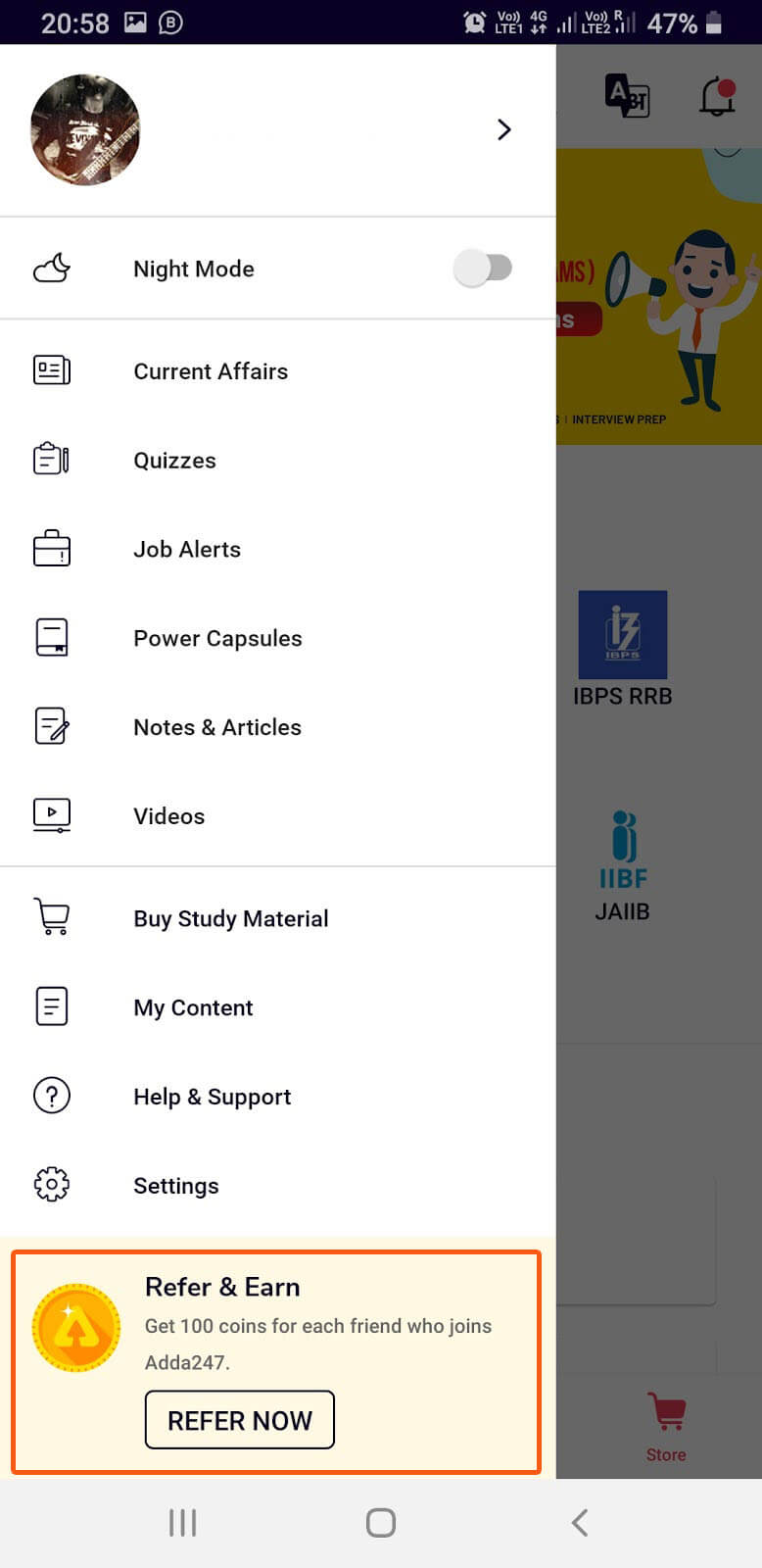Go to Quizzes
762x1568 pixels.
point(174,461)
